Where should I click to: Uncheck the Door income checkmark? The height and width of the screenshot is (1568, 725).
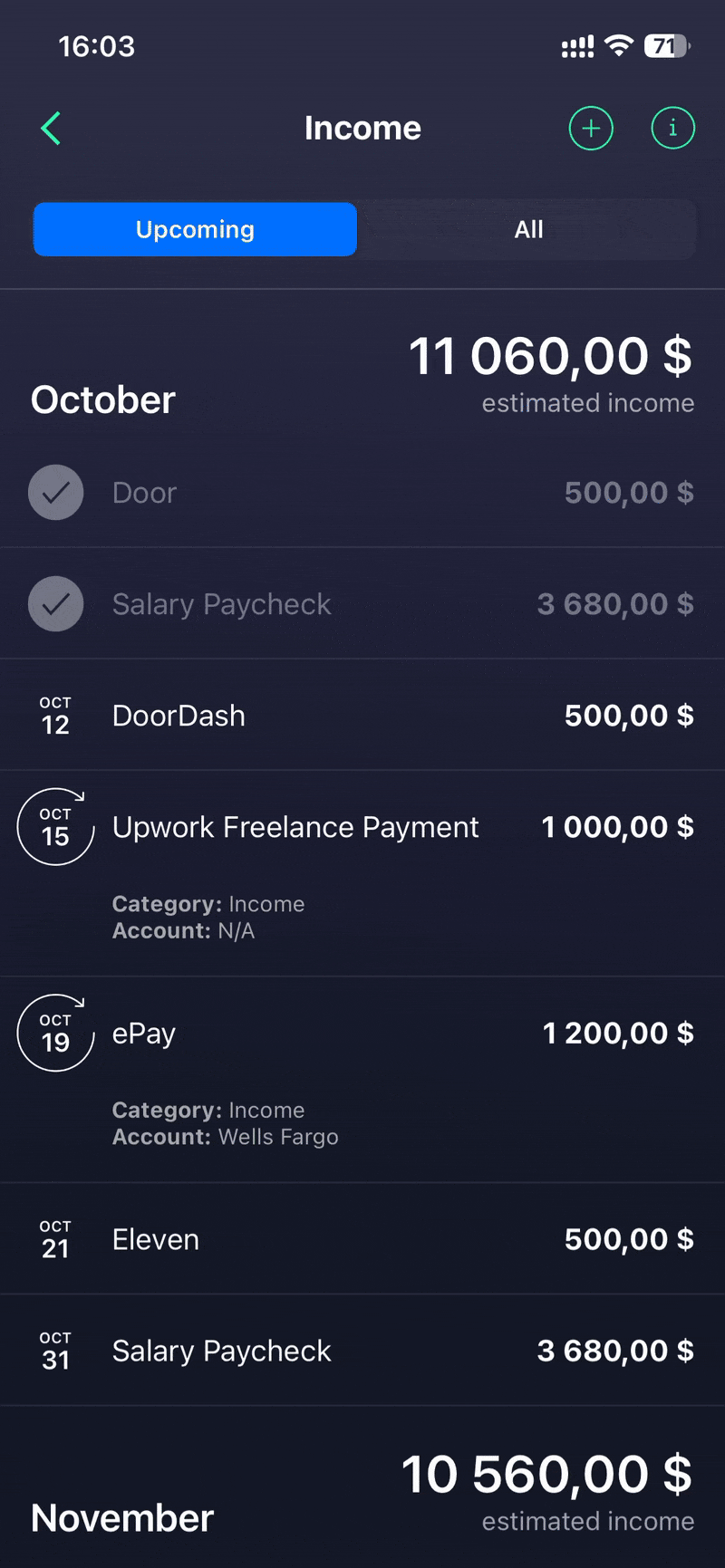click(56, 493)
